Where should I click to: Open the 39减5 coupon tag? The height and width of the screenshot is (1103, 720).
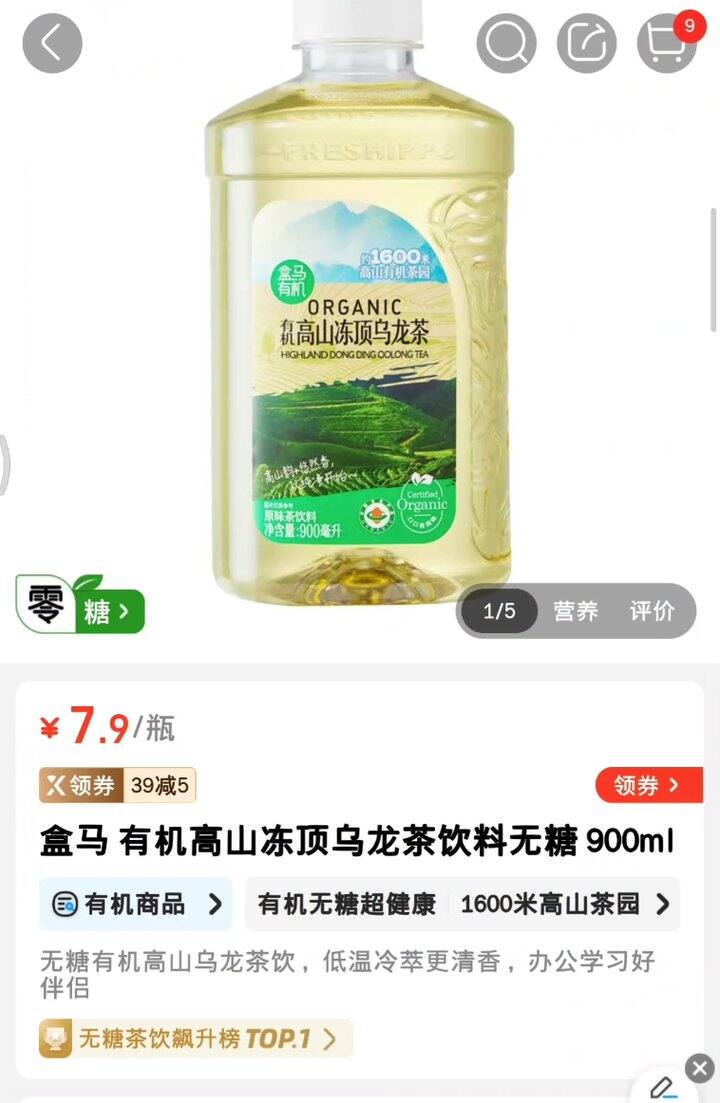coord(117,786)
